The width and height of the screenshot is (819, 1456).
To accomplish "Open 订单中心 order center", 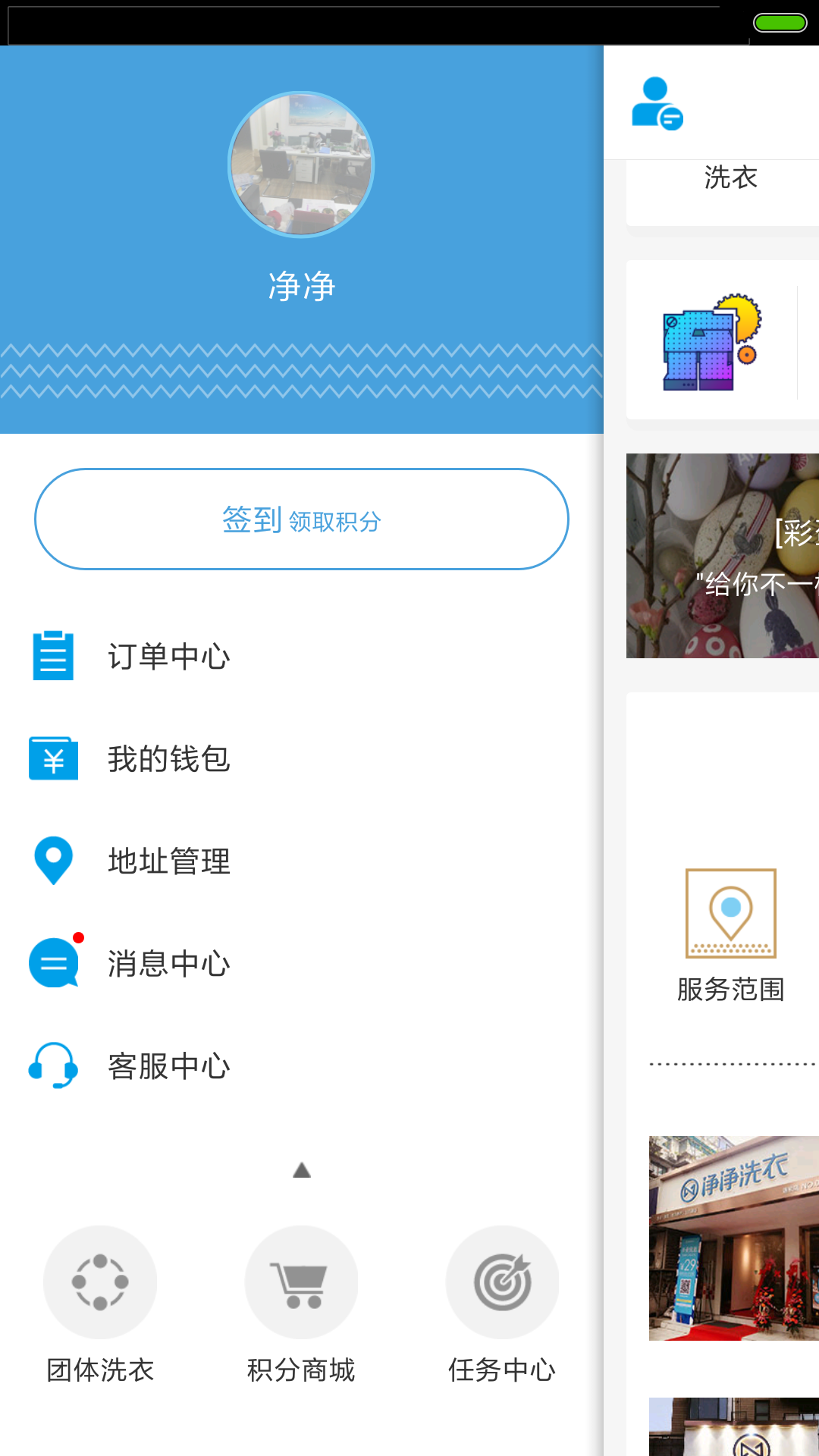I will [168, 656].
